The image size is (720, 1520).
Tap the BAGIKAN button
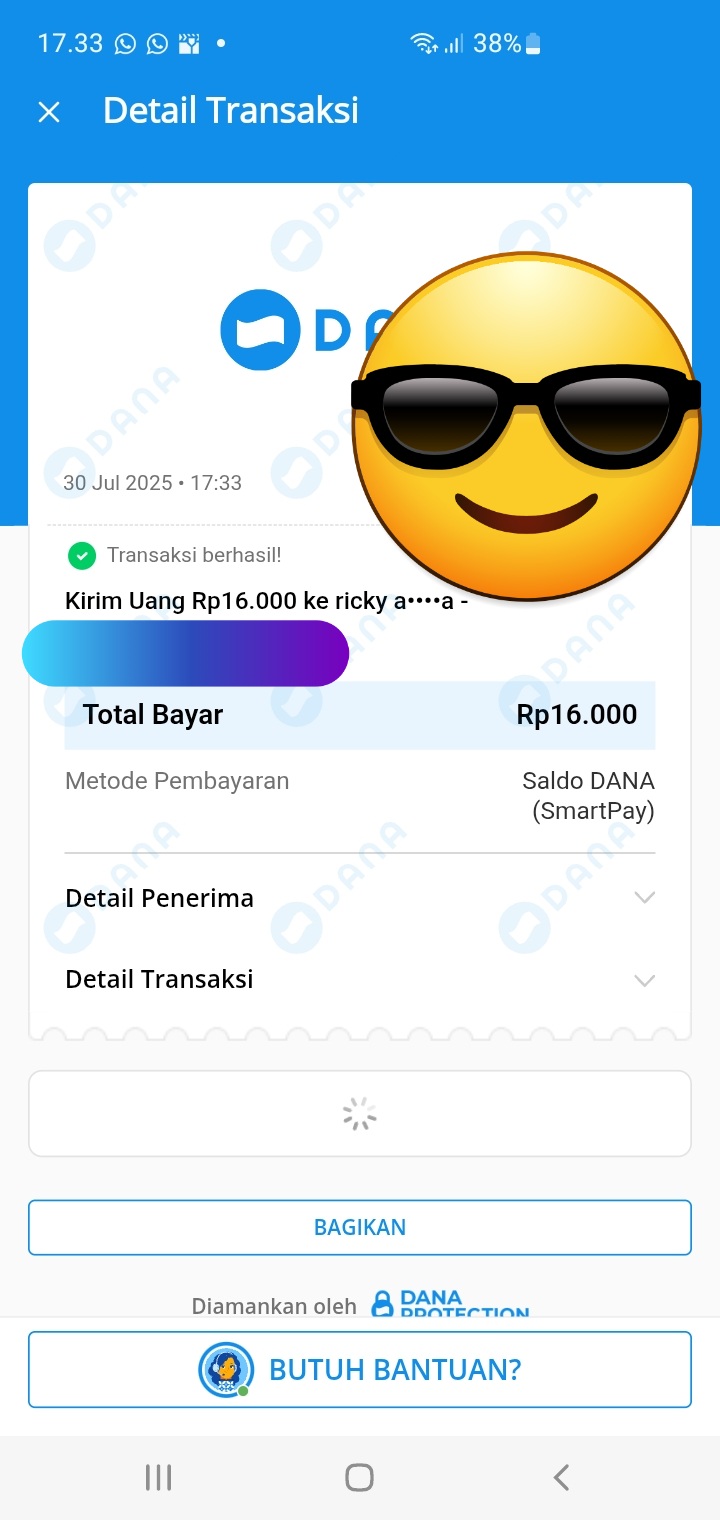click(360, 1227)
